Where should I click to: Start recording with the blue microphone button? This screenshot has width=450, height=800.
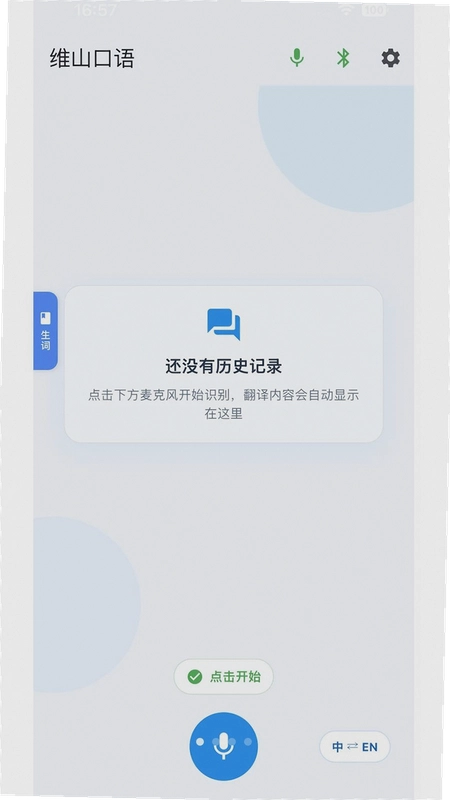223,746
